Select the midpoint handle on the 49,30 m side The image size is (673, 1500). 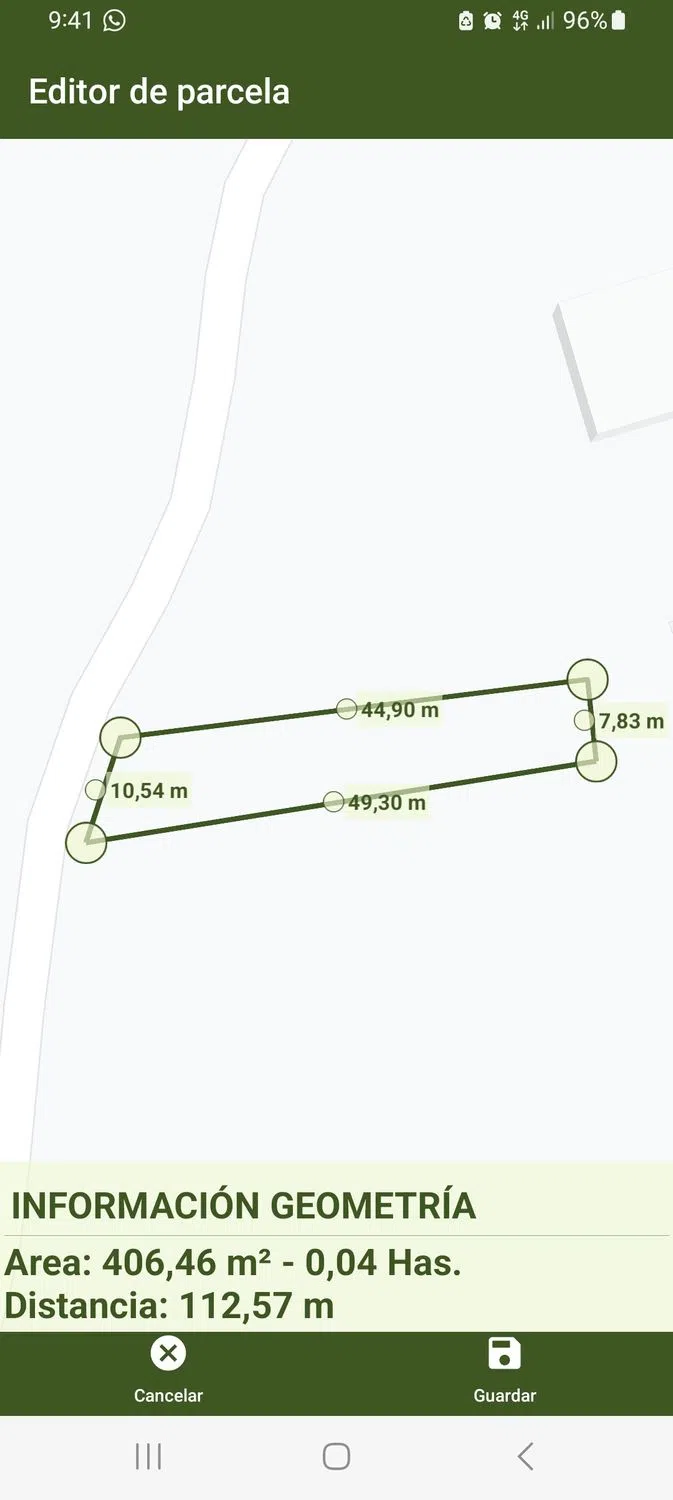(x=333, y=801)
